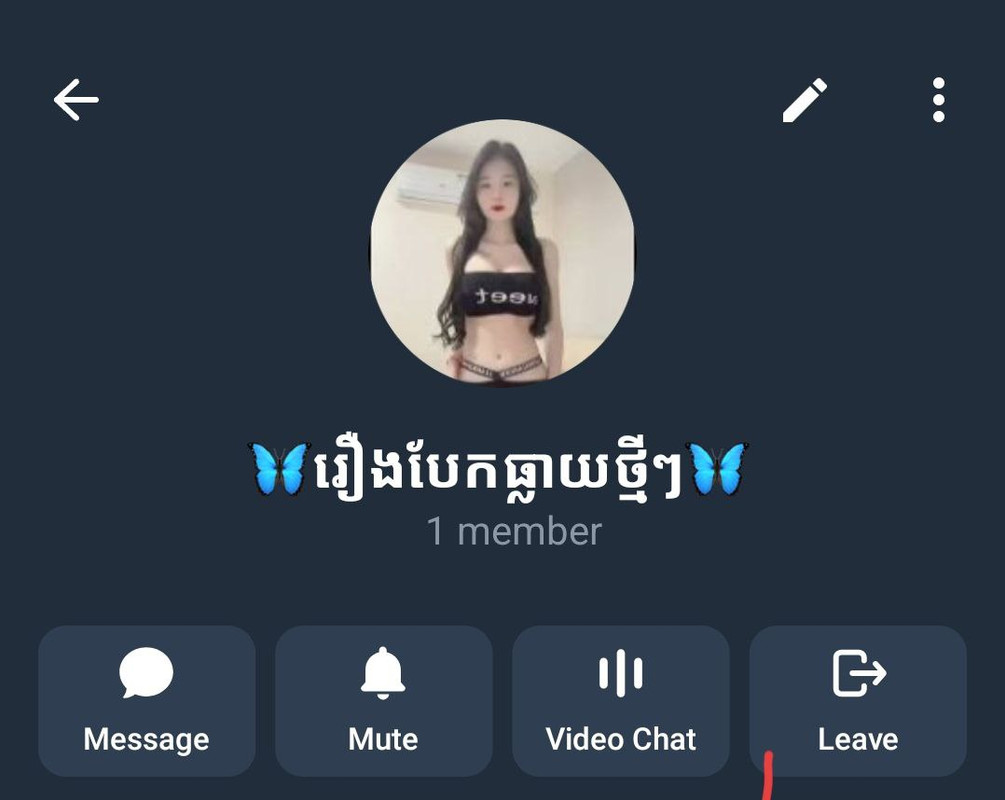View the group profile photo
The width and height of the screenshot is (1005, 800).
tap(502, 253)
